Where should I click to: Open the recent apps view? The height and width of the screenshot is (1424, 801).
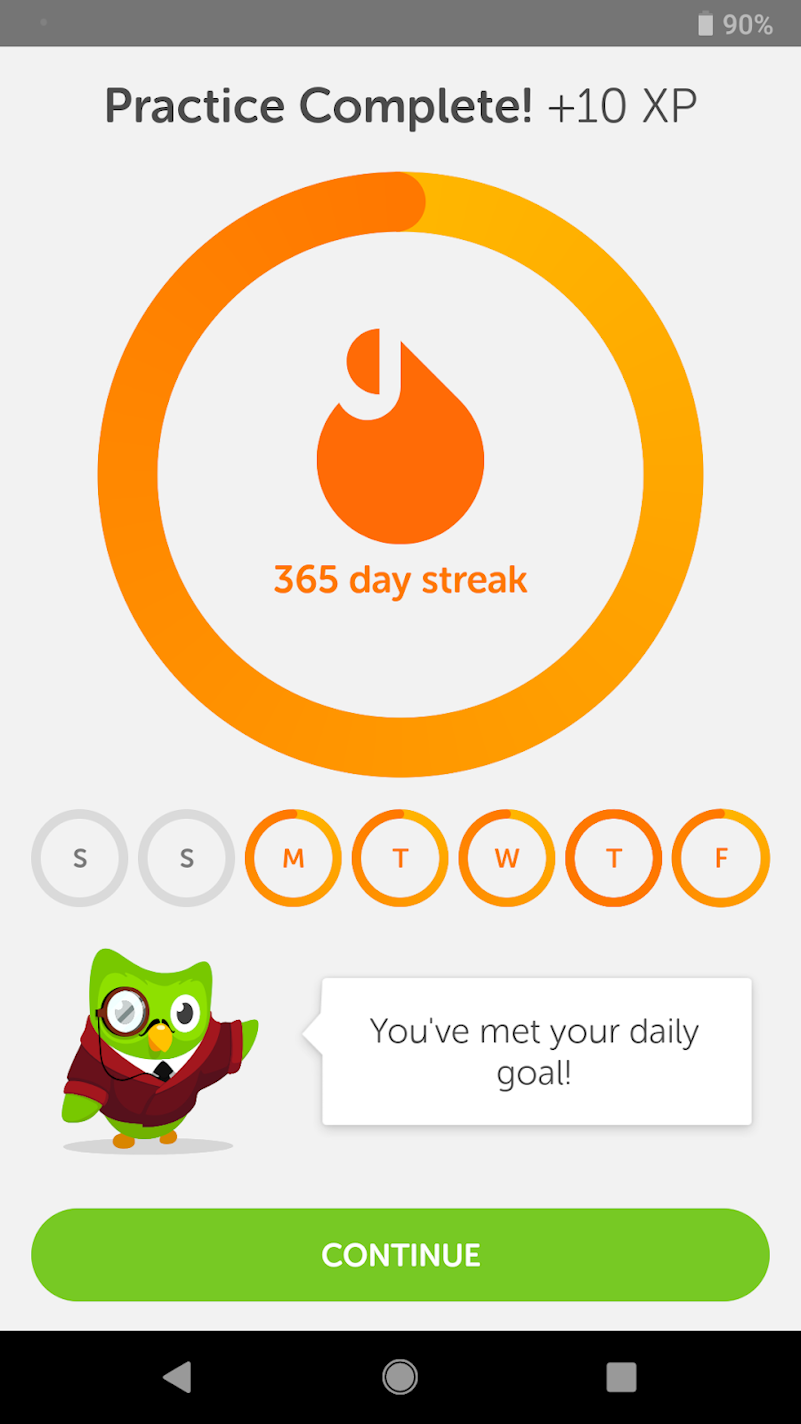click(x=621, y=1377)
